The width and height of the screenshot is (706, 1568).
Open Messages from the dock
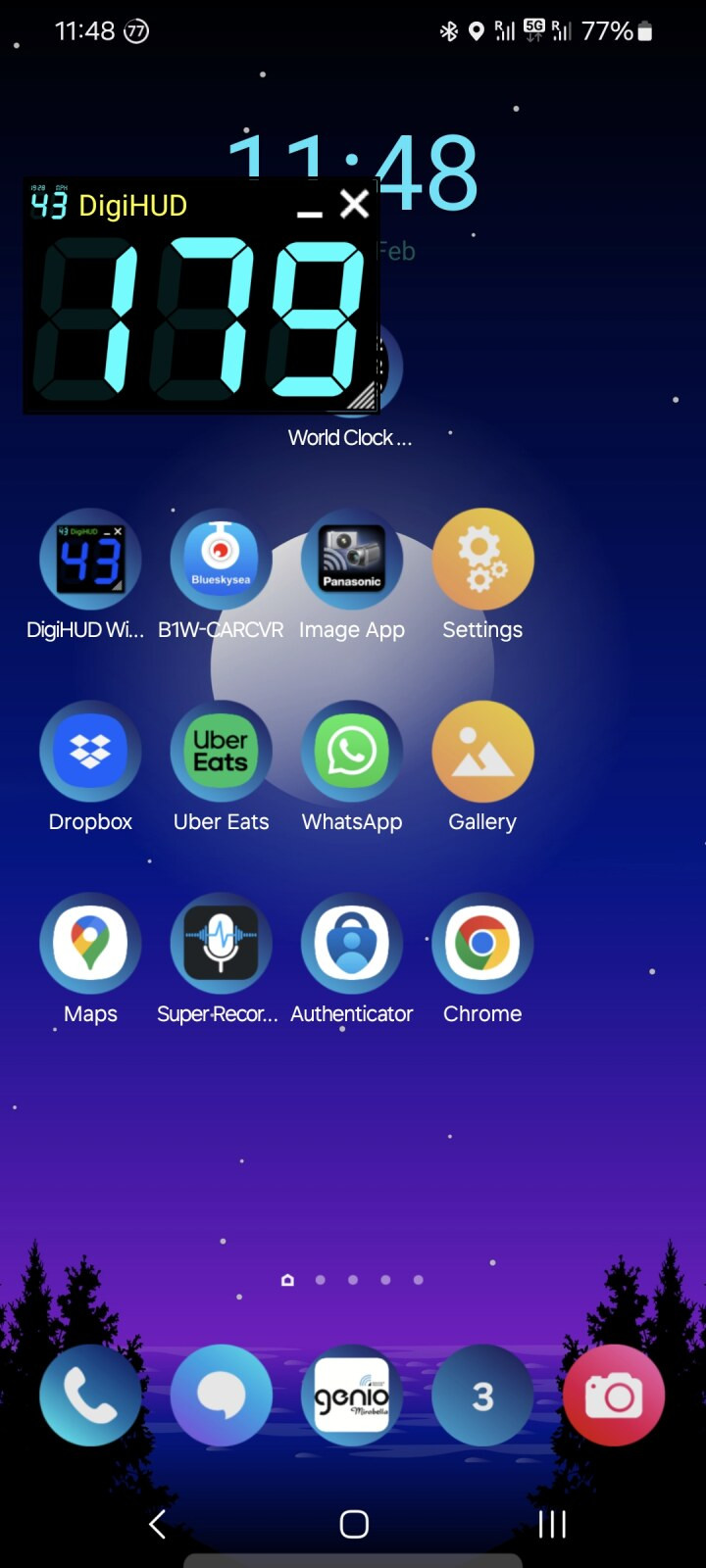[x=222, y=1395]
